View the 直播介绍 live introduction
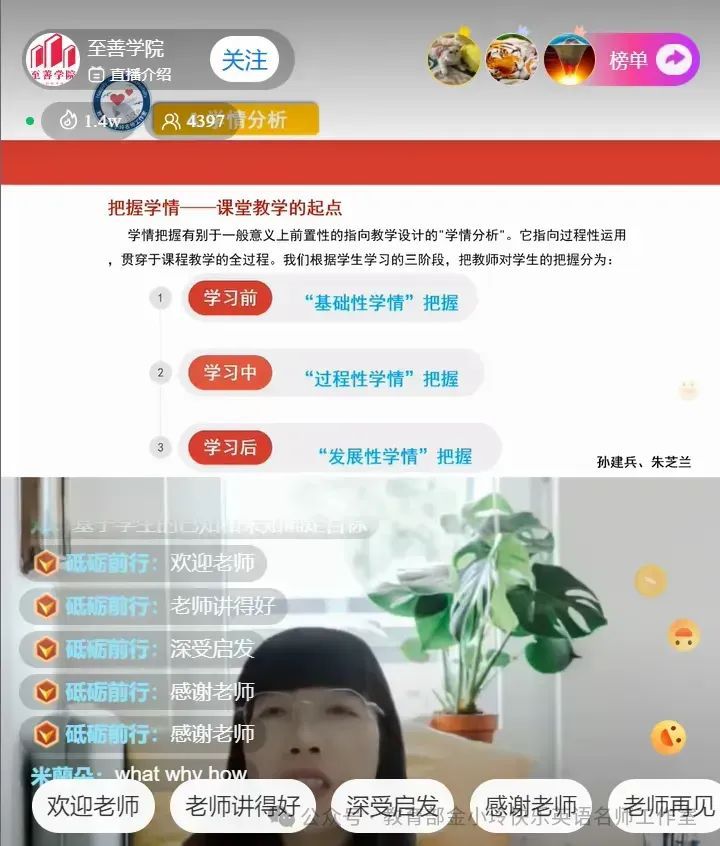The height and width of the screenshot is (846, 720). click(x=130, y=74)
